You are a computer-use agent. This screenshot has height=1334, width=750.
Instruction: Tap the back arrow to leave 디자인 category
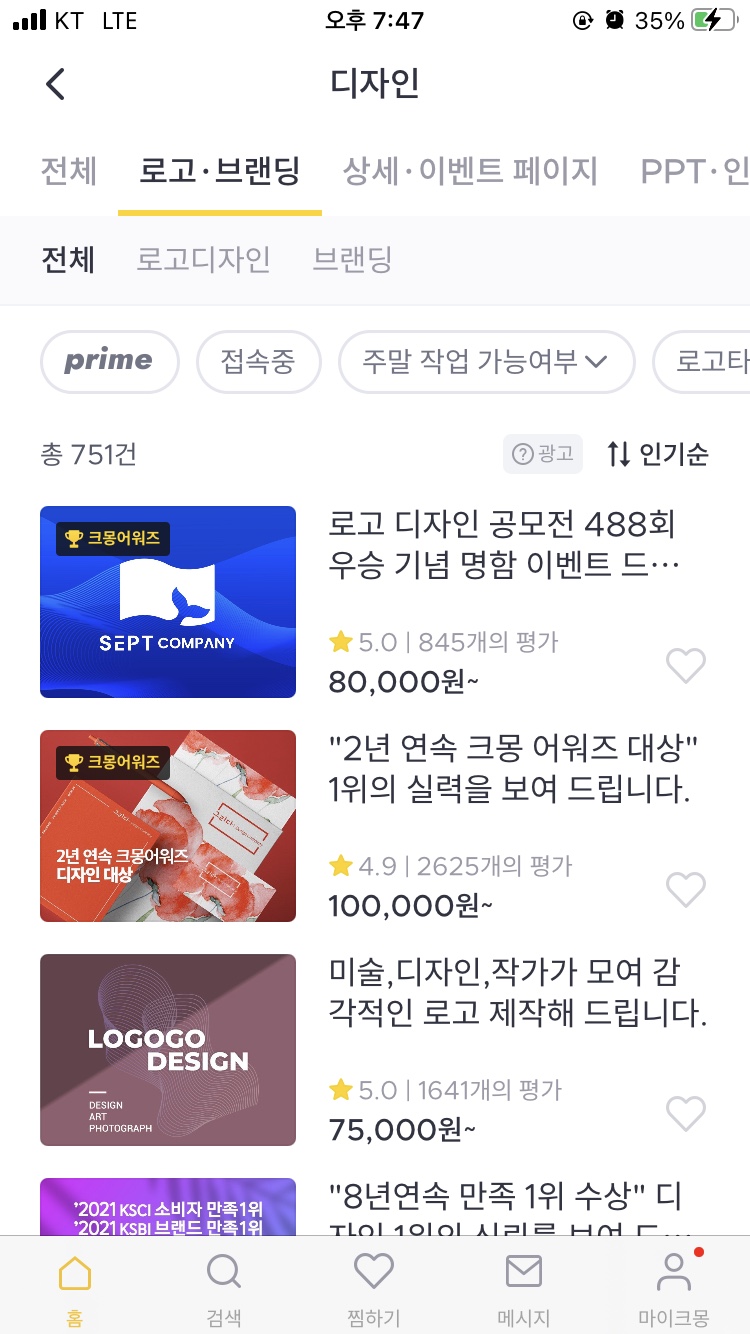click(x=55, y=84)
